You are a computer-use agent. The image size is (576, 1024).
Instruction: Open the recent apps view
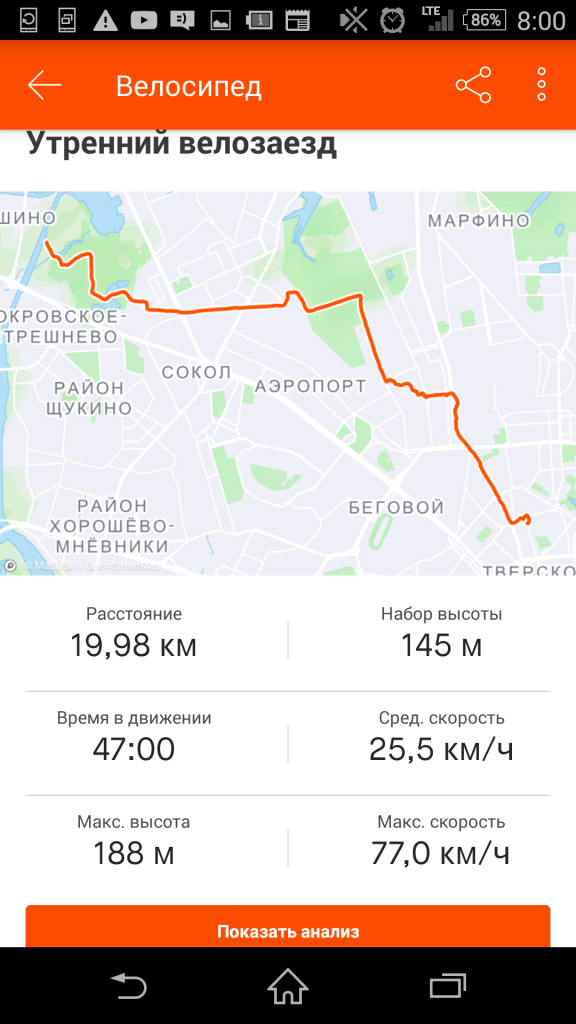[x=448, y=985]
